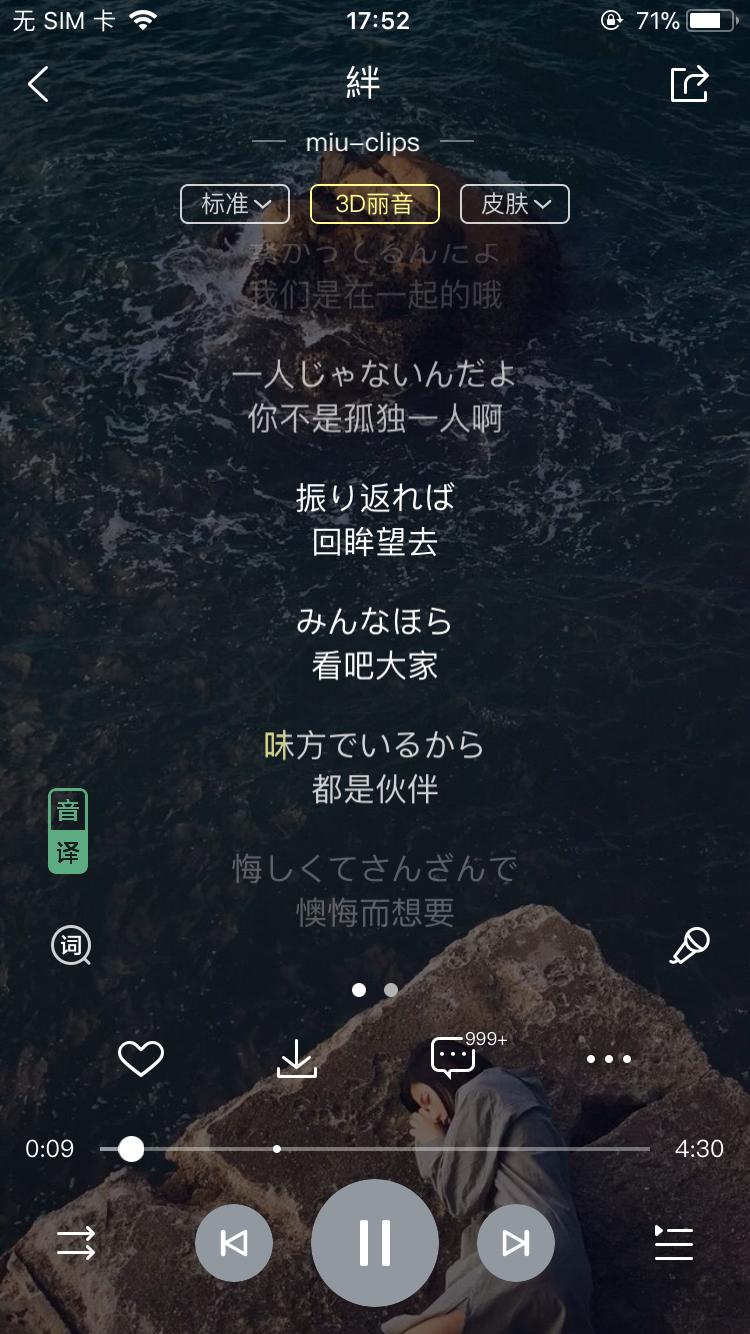
Task: Favorite the song using the heart
Action: coord(140,1057)
